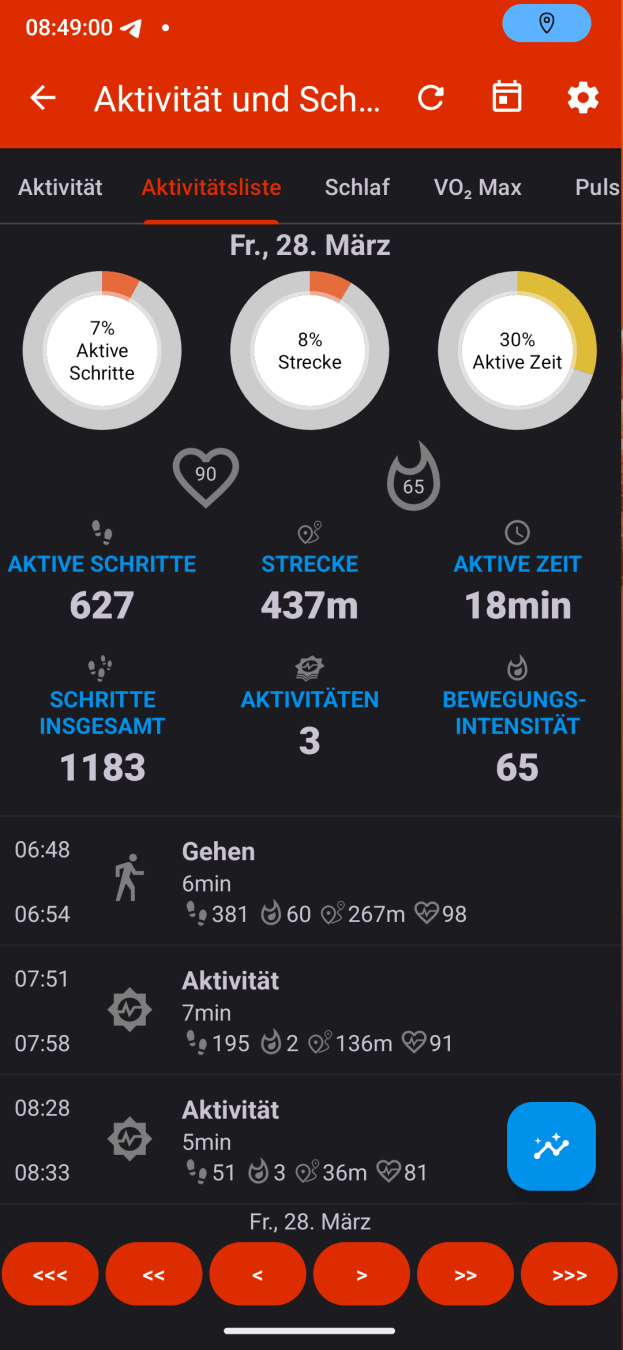The image size is (623, 1350).
Task: Switch to the Aktivität tab
Action: point(61,187)
